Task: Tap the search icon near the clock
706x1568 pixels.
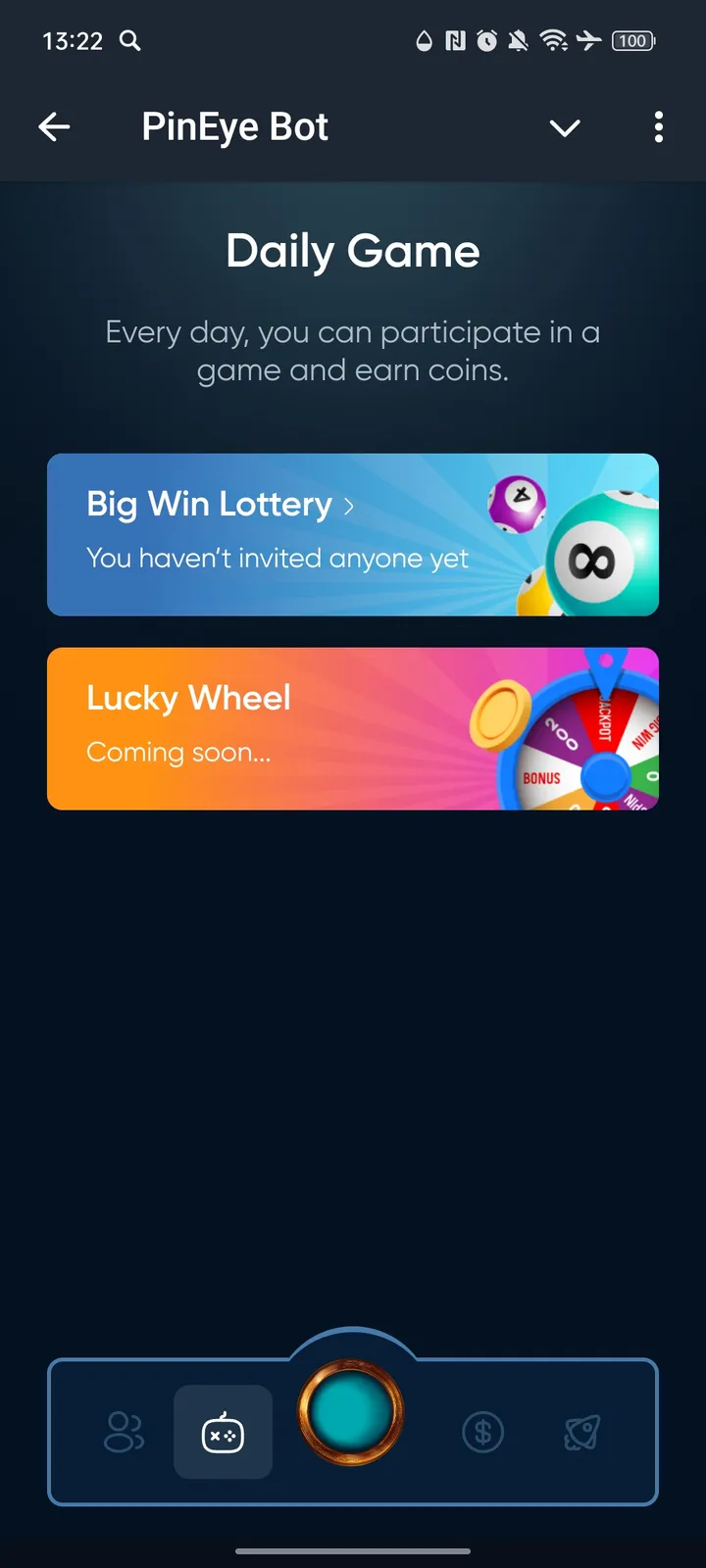Action: click(x=128, y=41)
